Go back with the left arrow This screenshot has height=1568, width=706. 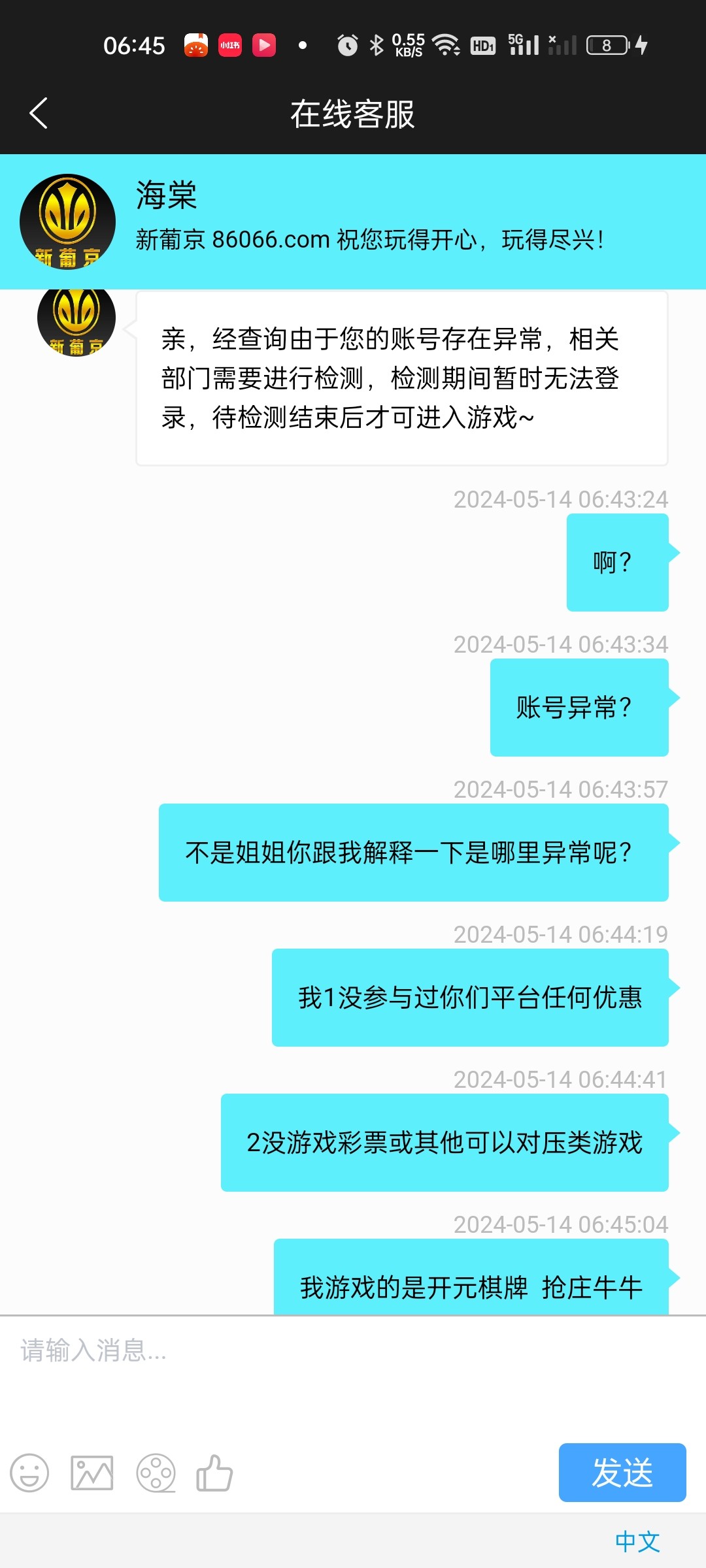click(x=39, y=112)
